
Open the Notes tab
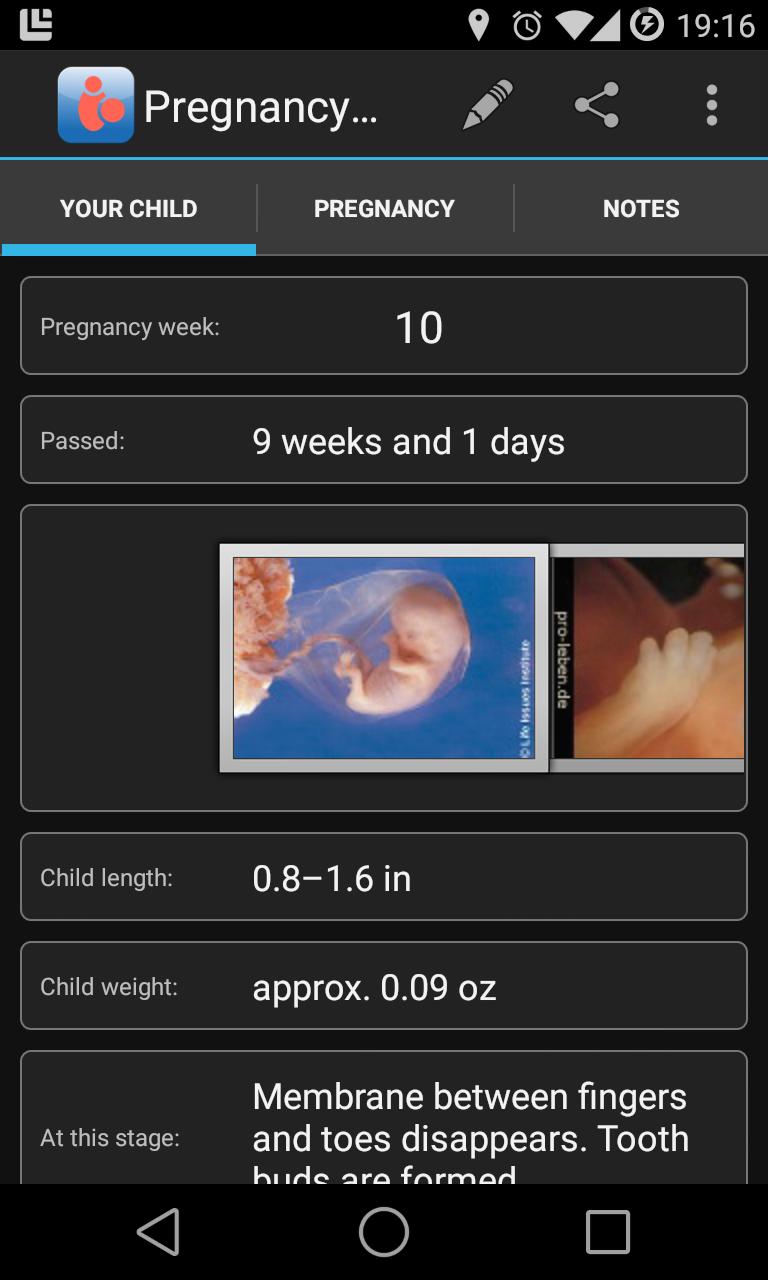(x=640, y=208)
